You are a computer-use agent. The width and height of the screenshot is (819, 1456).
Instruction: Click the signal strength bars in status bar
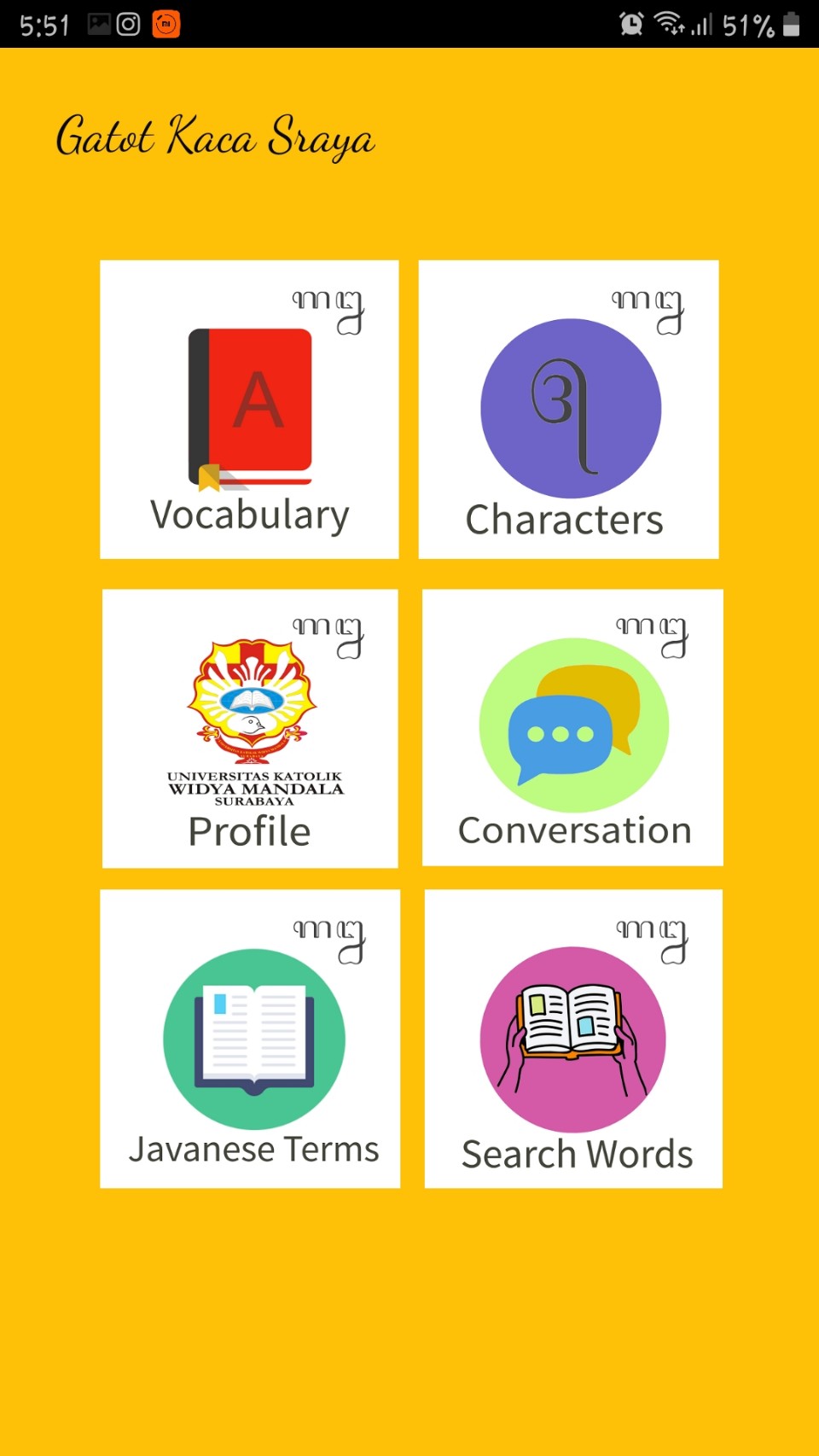point(703,23)
